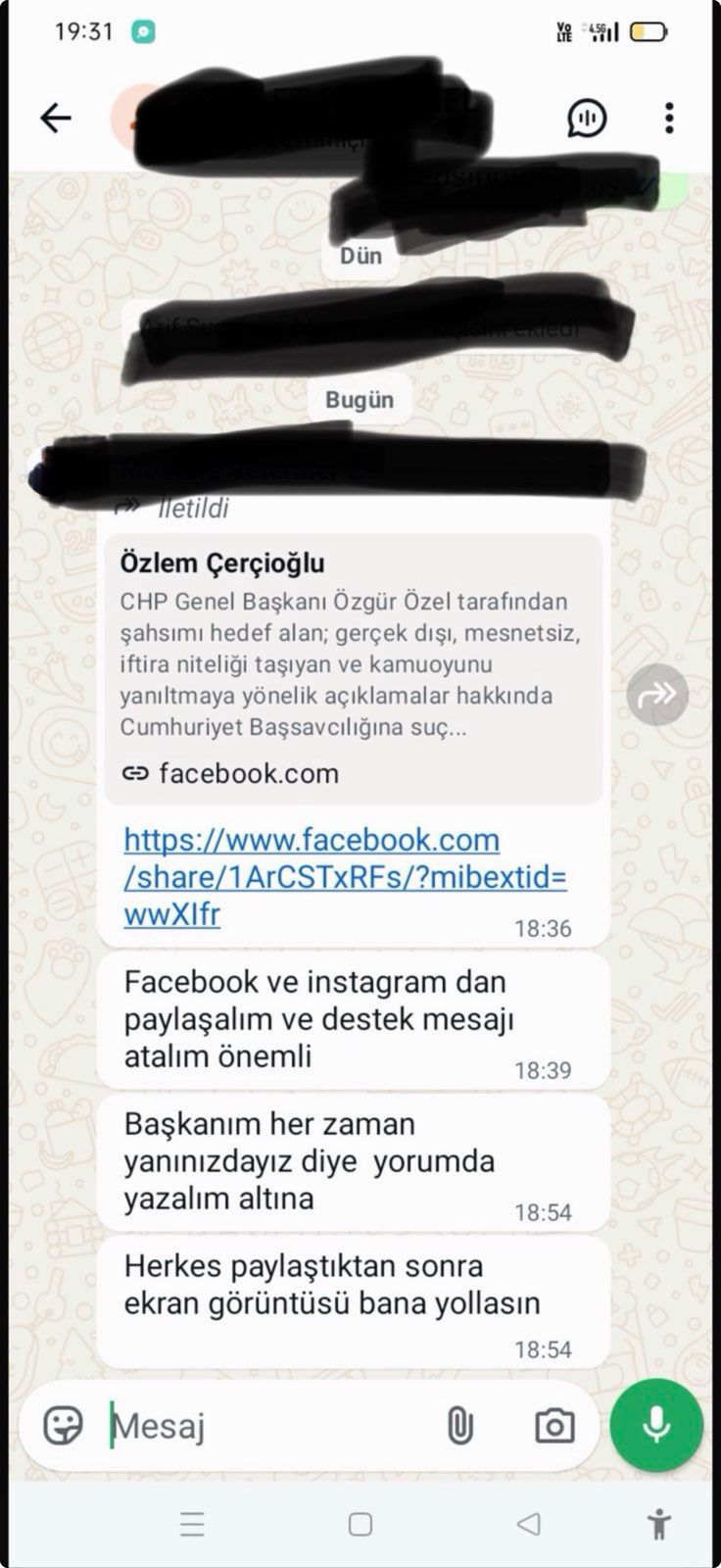Viewport: 721px width, 1568px height.
Task: Open the camera from the message bar
Action: coord(554,1426)
